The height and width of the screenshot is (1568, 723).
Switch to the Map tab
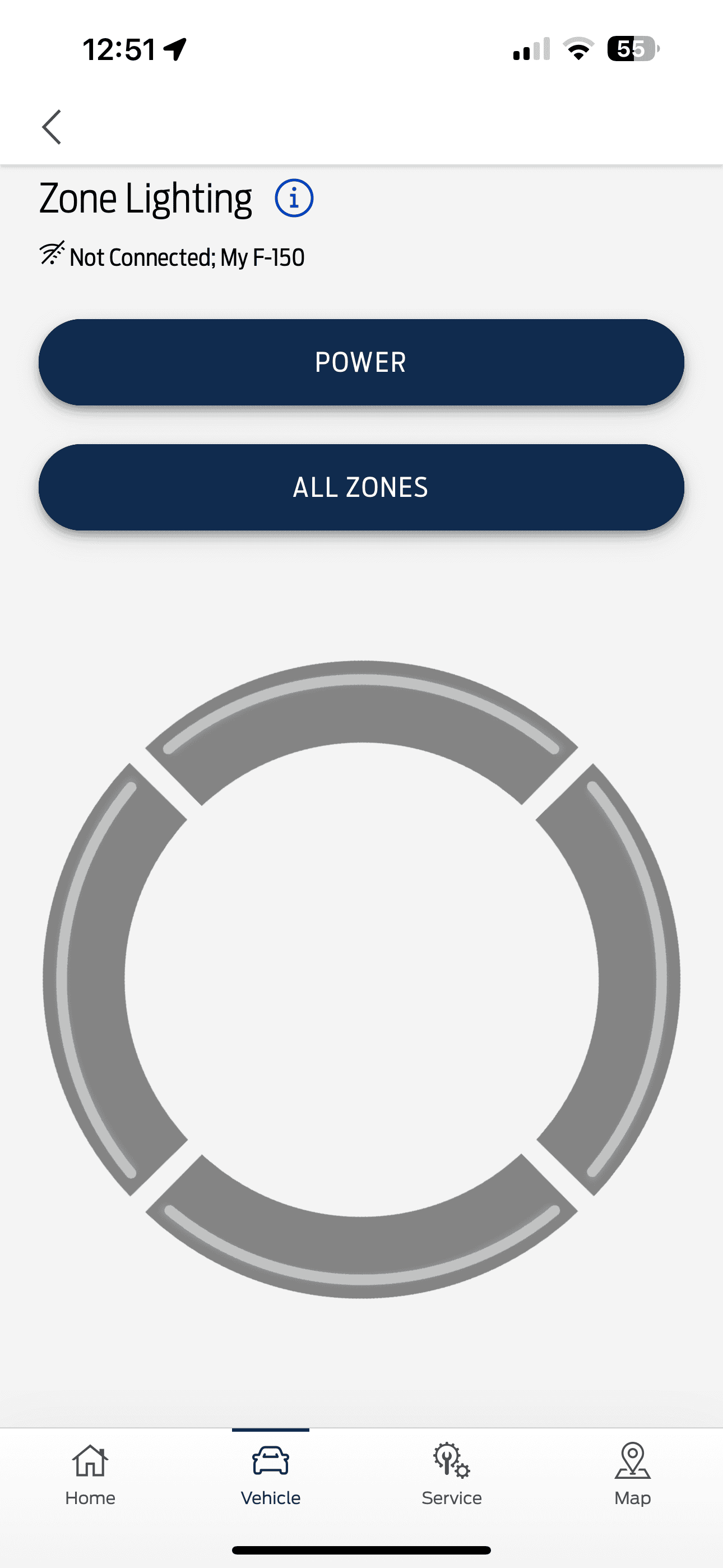pos(632,1474)
